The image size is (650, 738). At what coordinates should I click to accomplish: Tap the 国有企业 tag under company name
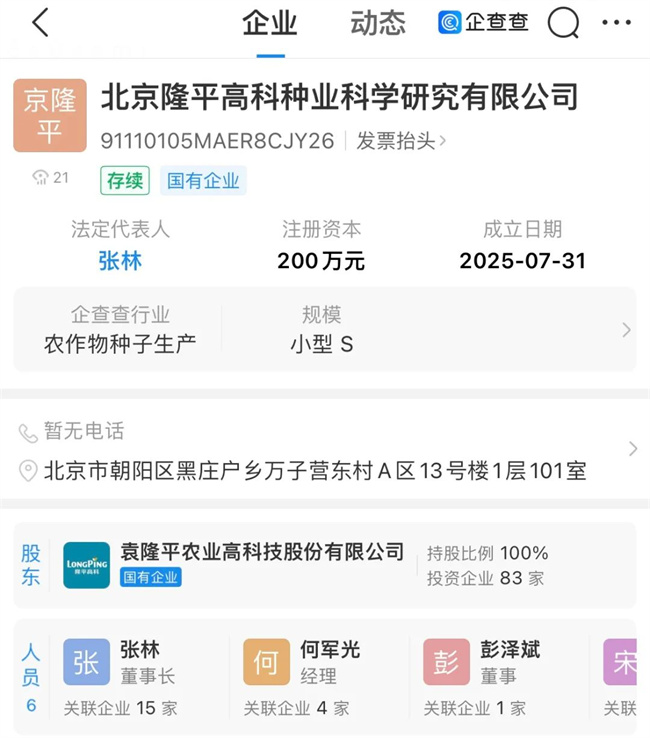pyautogui.click(x=203, y=181)
